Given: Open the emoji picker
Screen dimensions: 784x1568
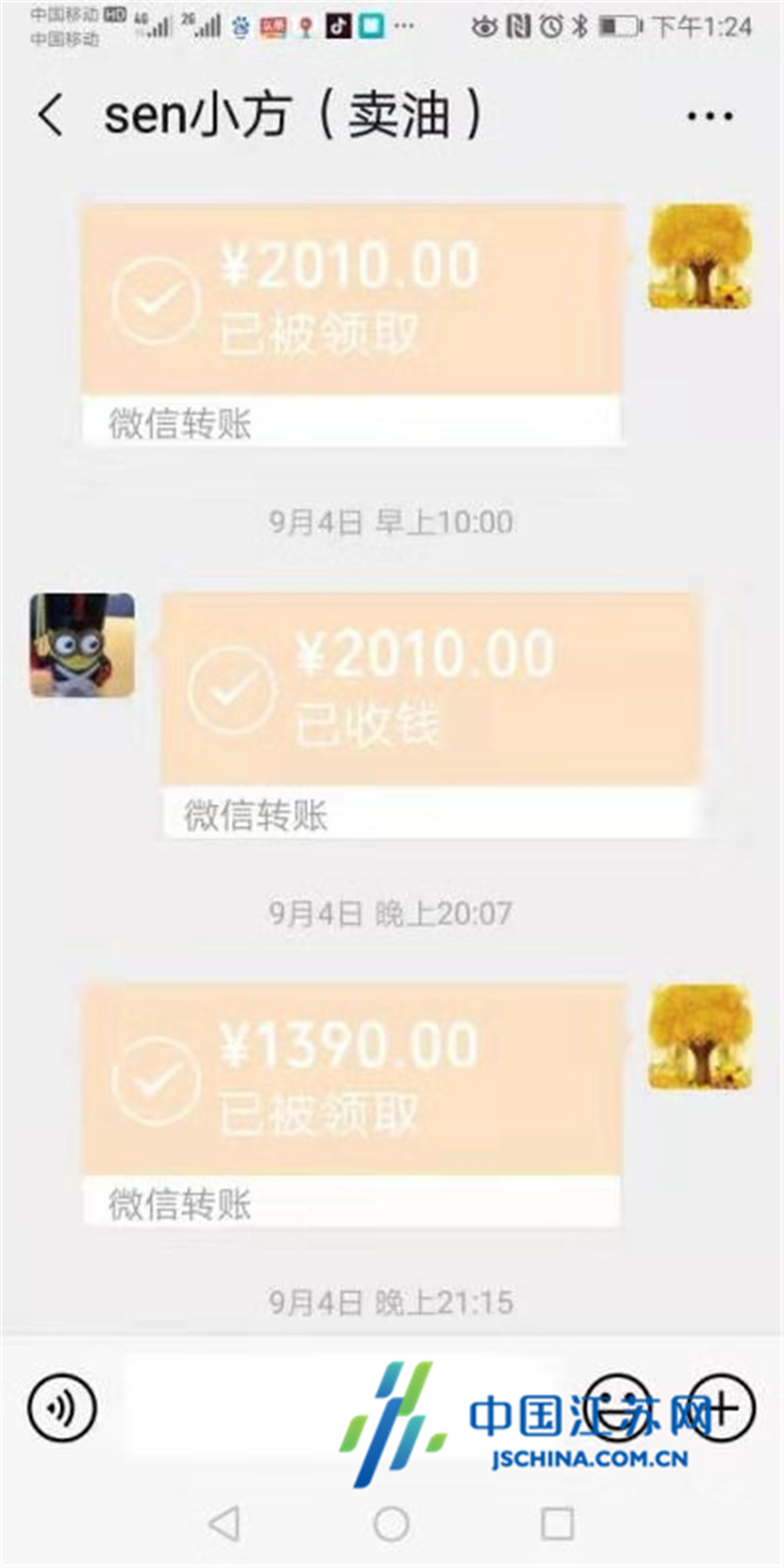Looking at the screenshot, I should (618, 1406).
